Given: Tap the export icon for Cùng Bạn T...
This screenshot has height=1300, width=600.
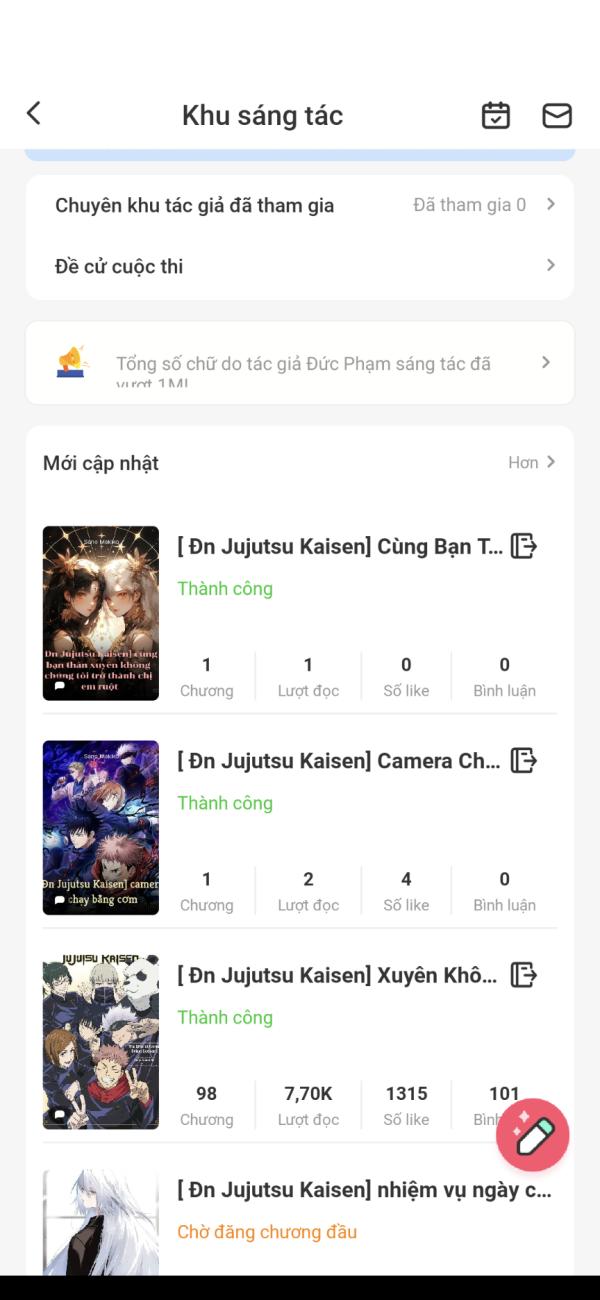Looking at the screenshot, I should click(524, 546).
